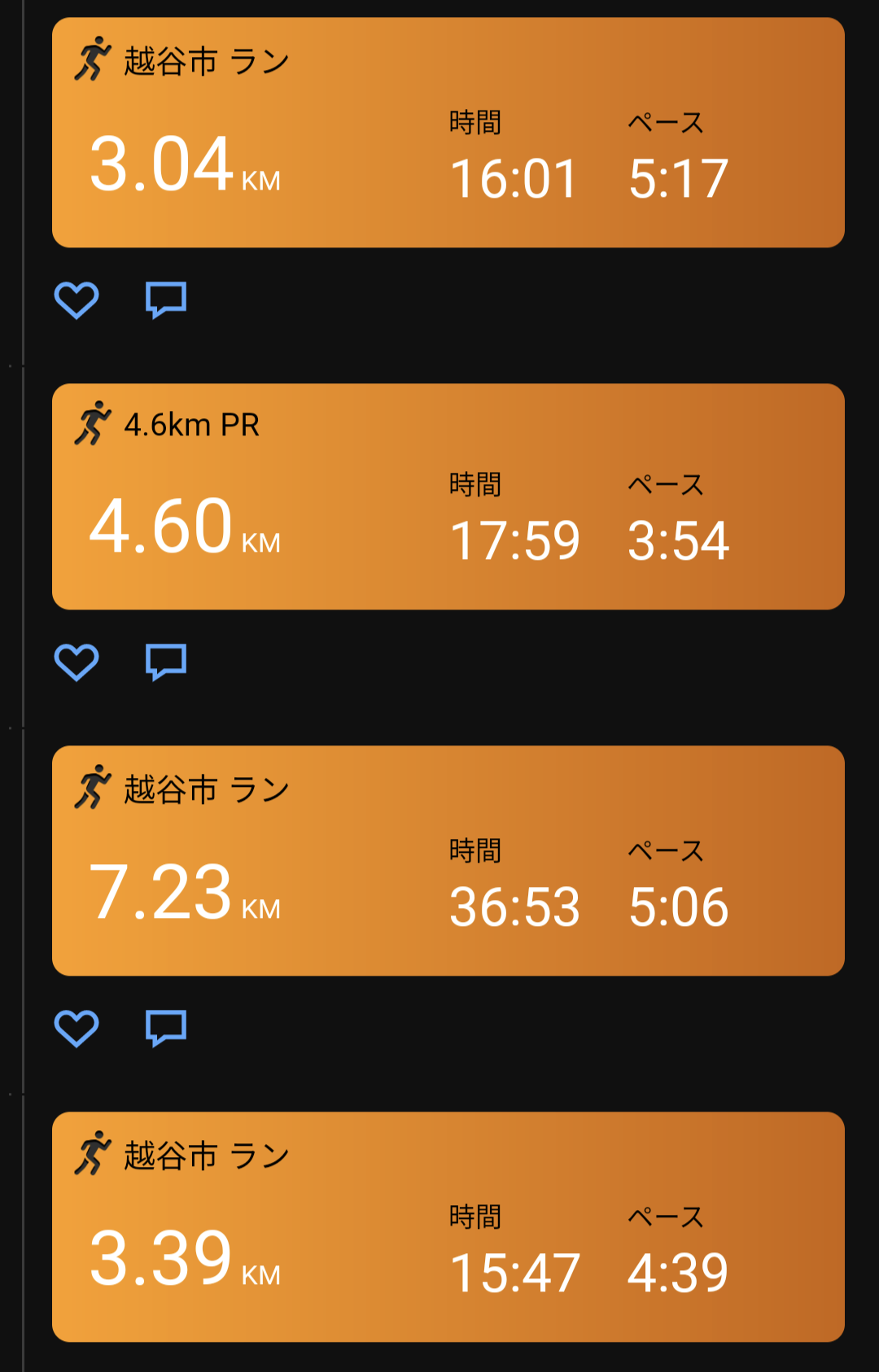View the 3.39 km 越谷市 ラン activity
Image resolution: width=879 pixels, height=1372 pixels.
pos(448,1226)
